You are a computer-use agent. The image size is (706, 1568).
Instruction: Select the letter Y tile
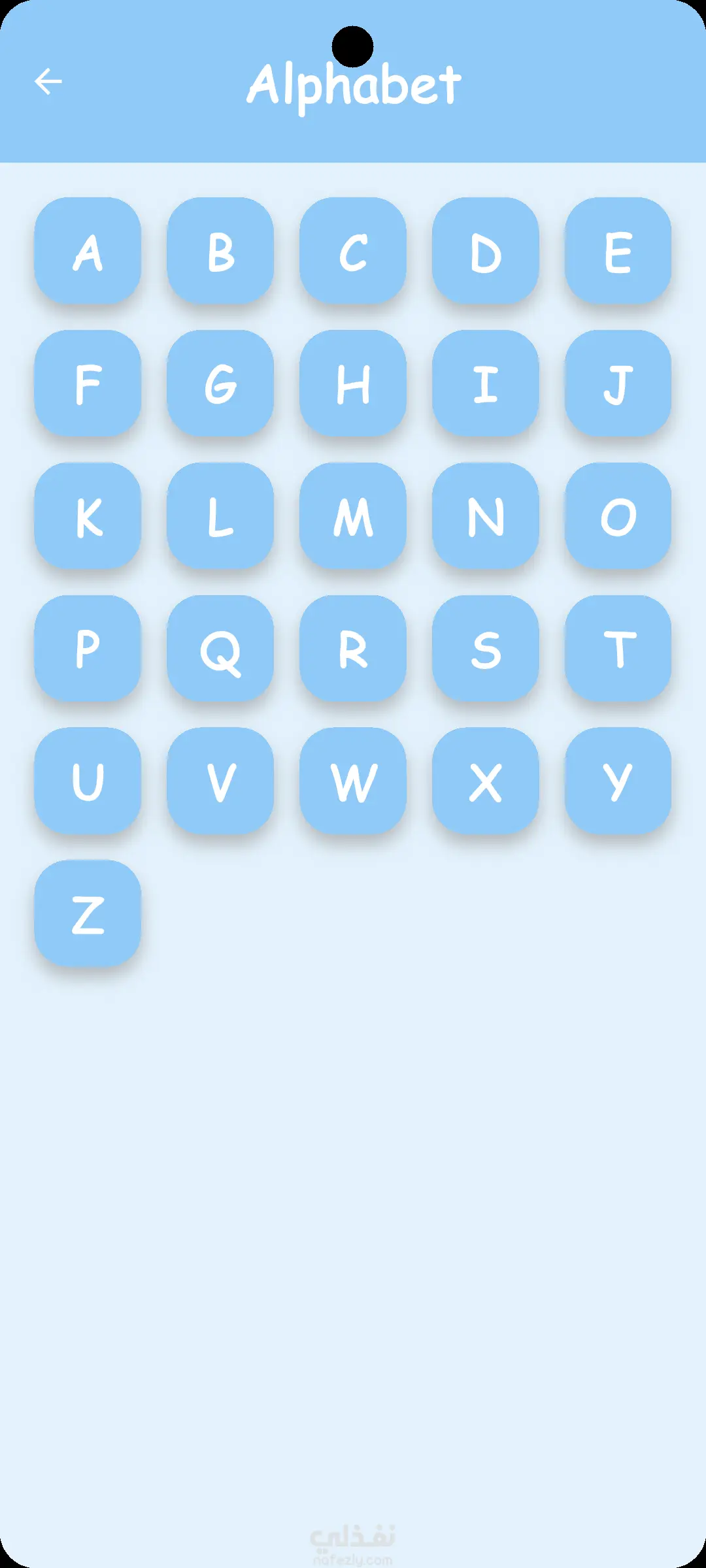[618, 781]
